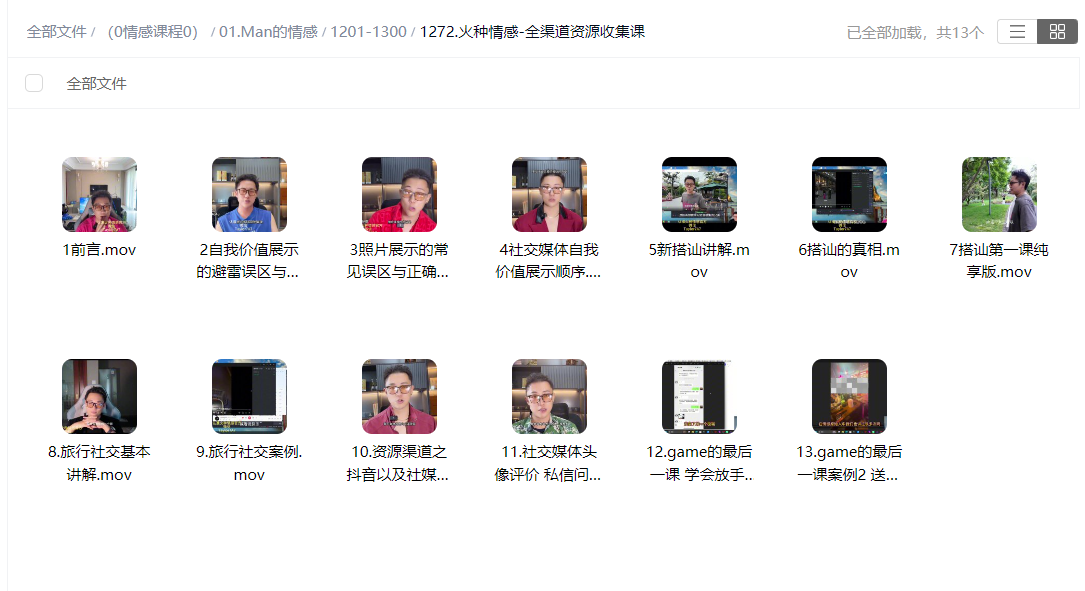Navigate to 01.Man的情感 breadcrumb folder

point(268,32)
